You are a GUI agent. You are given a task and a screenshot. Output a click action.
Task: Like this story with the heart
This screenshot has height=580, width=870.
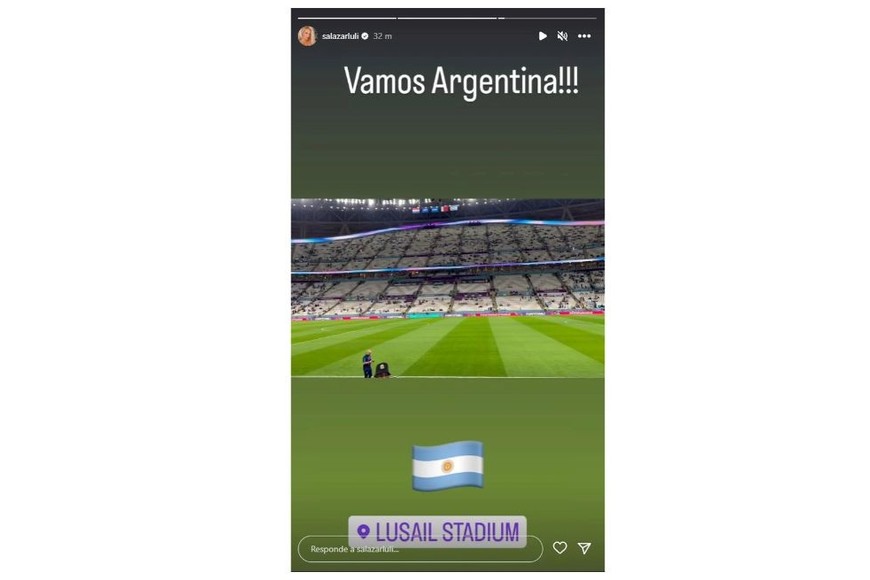click(560, 548)
